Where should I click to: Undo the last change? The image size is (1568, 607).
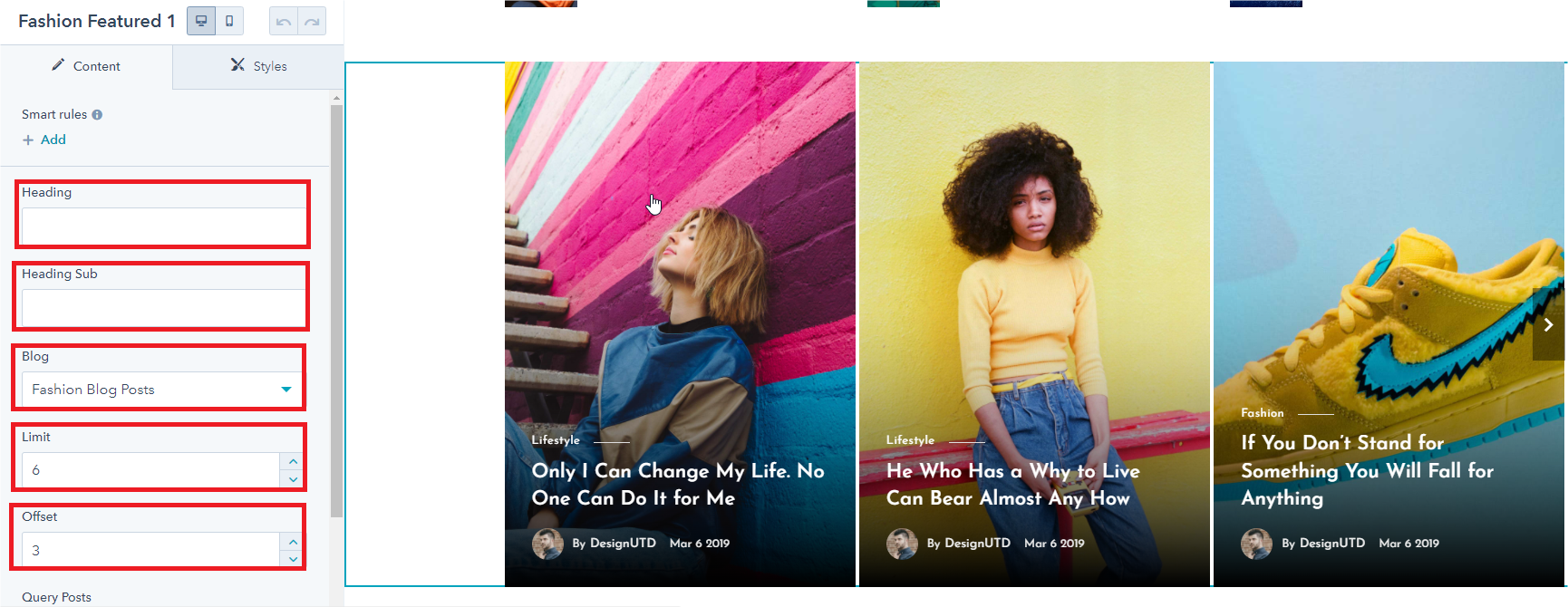(x=284, y=22)
